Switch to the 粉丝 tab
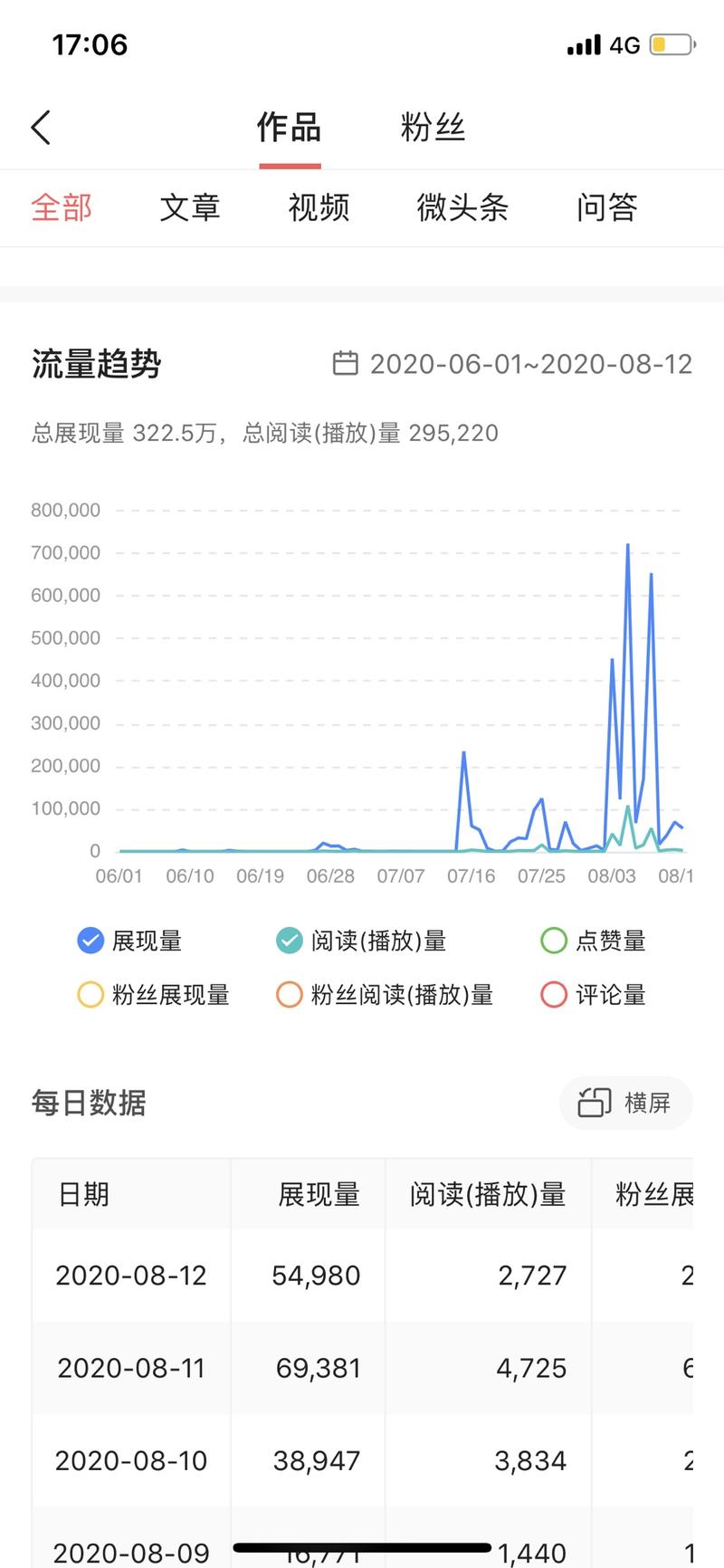 433,127
